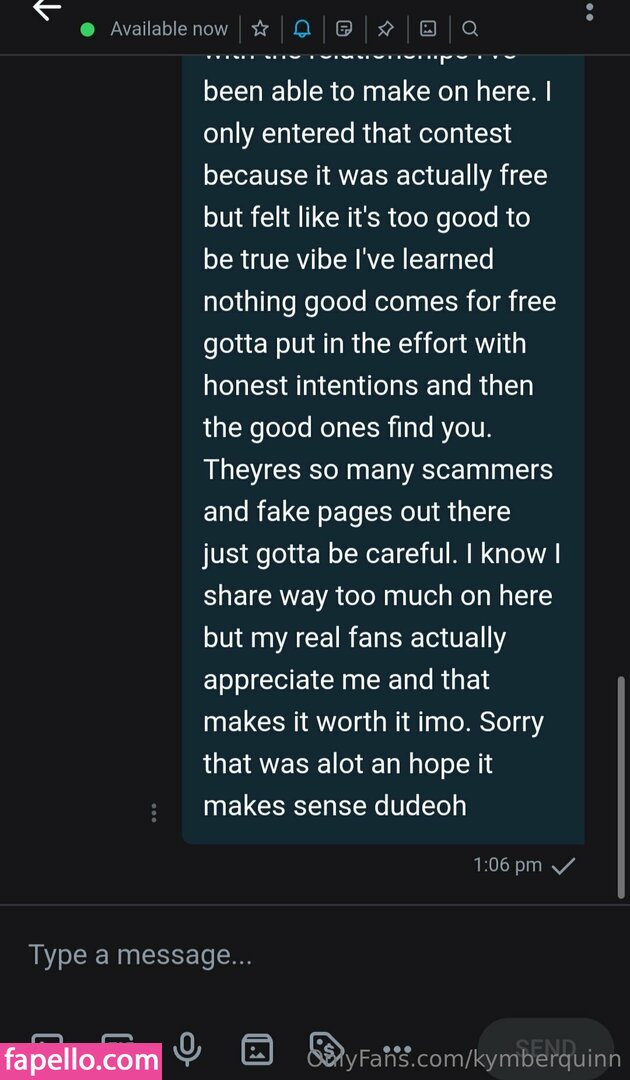Pin this conversation
The width and height of the screenshot is (630, 1080).
click(x=385, y=29)
